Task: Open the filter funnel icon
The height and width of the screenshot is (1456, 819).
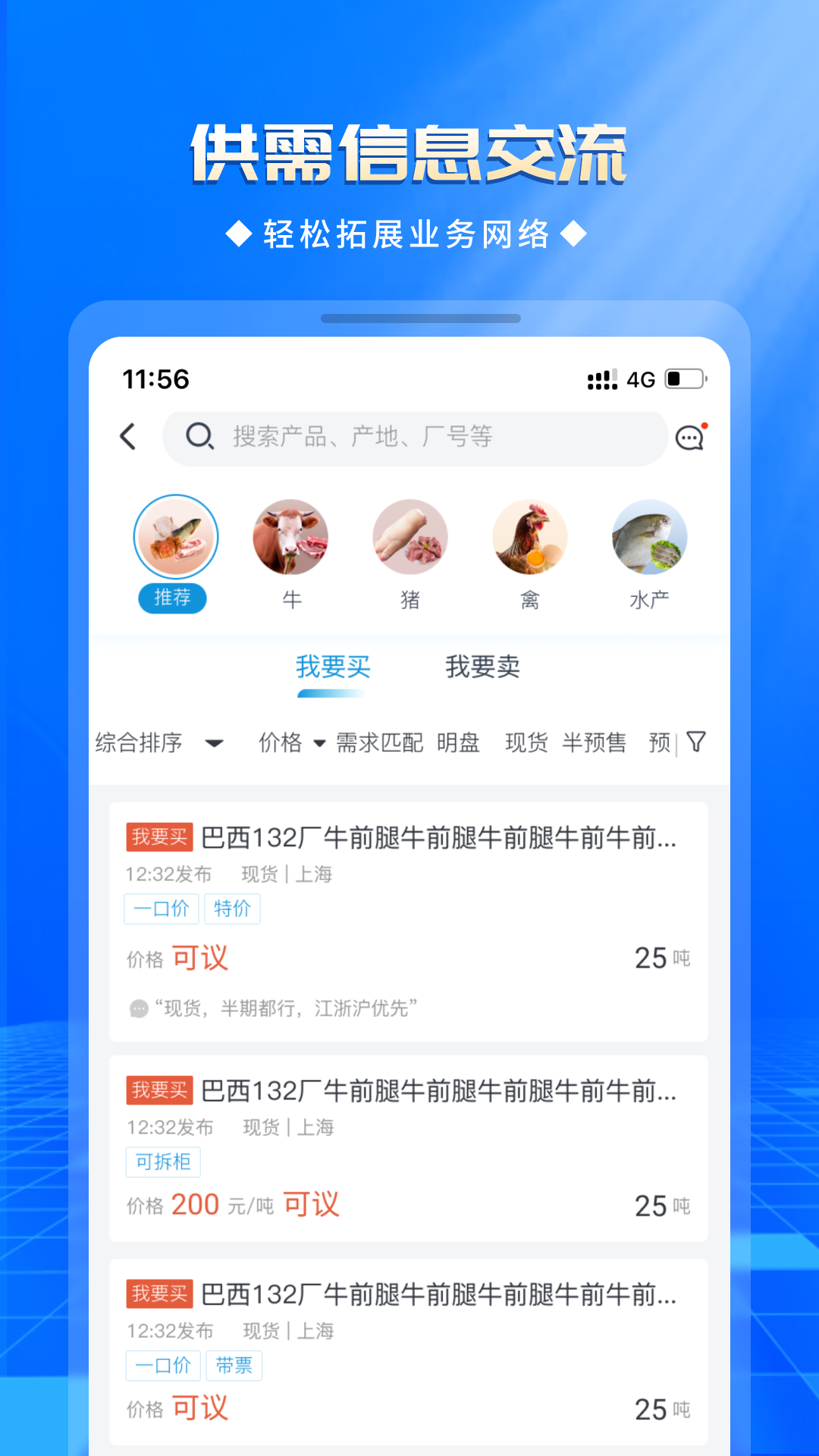Action: click(696, 743)
